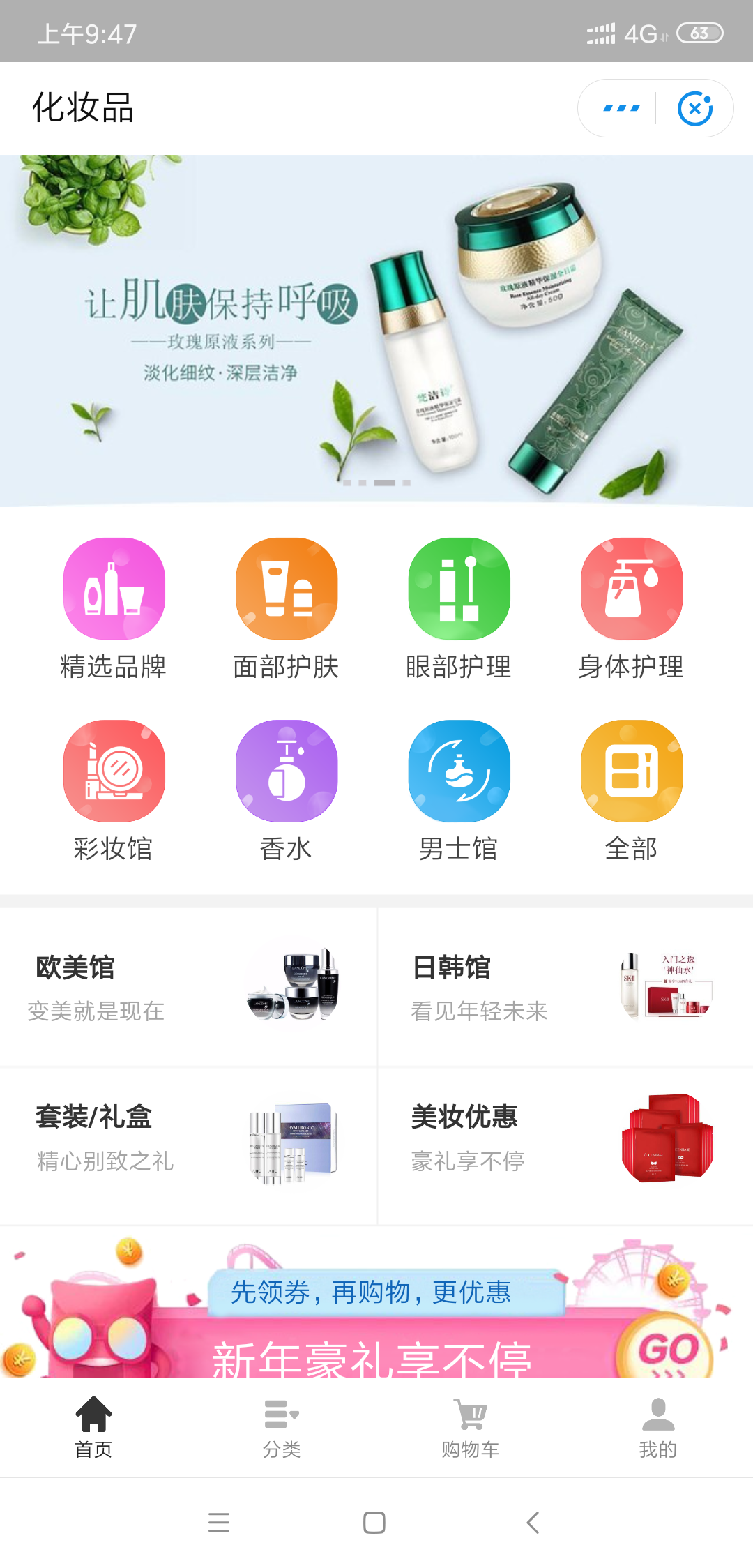Open the 购物车 tab
Image resolution: width=753 pixels, height=1568 pixels.
tap(471, 1428)
